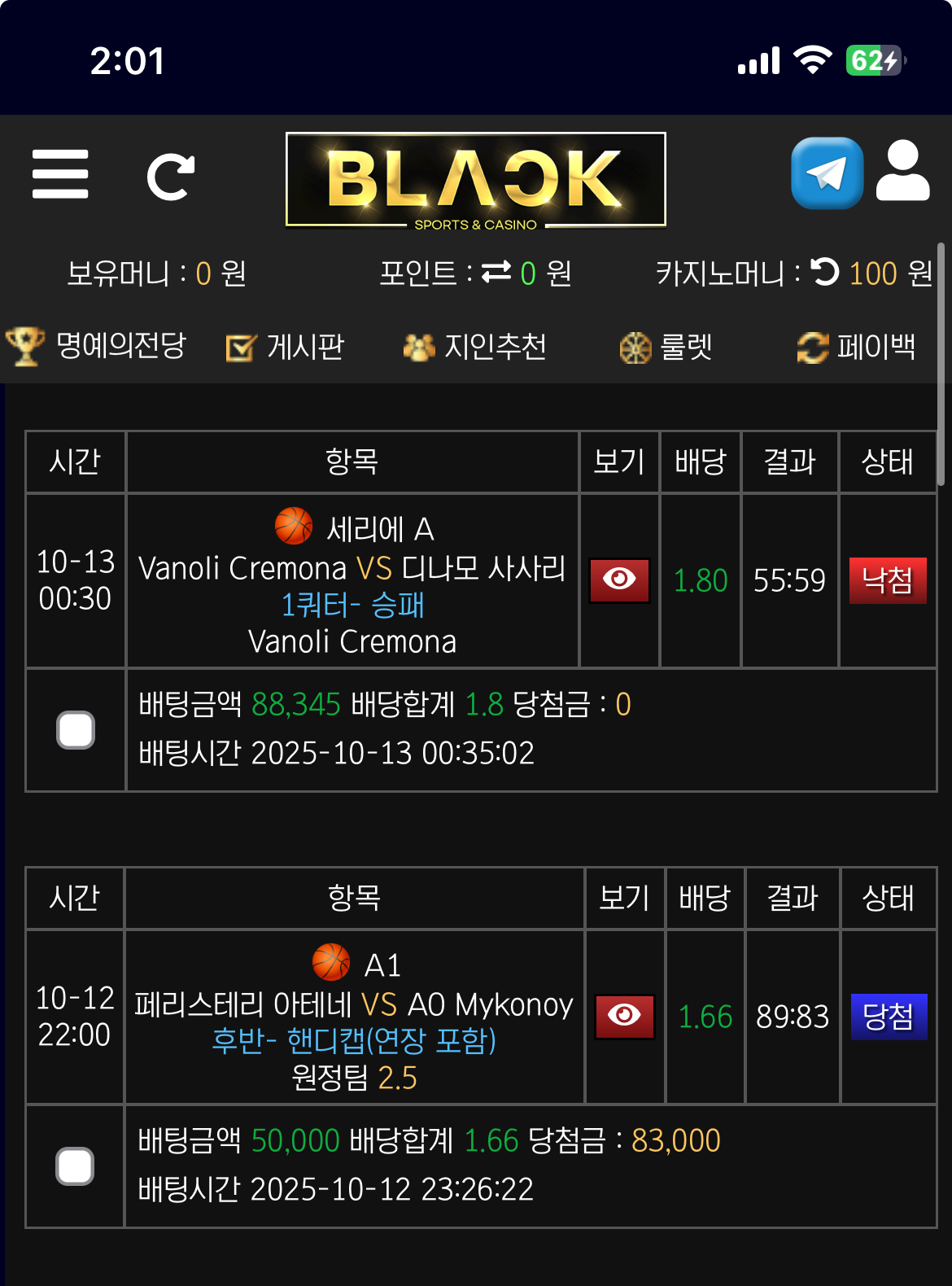Viewport: 952px width, 1286px height.
Task: Open the hamburger menu
Action: 60,173
